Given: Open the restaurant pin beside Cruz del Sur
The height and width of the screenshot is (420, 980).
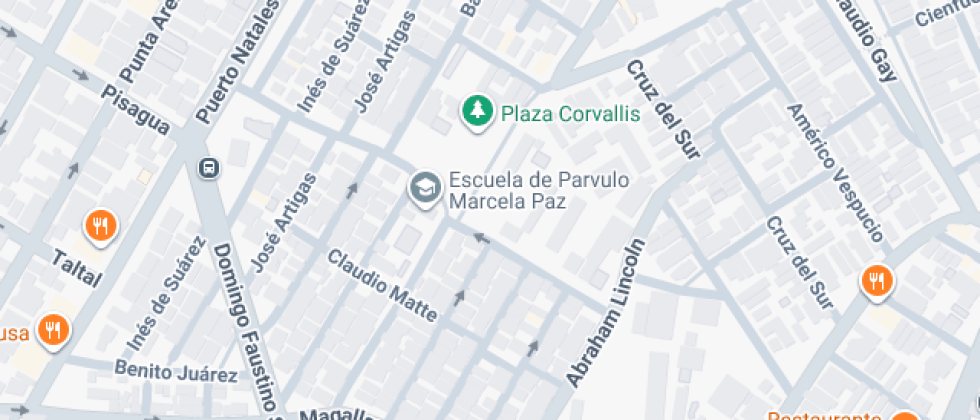Looking at the screenshot, I should tap(876, 280).
